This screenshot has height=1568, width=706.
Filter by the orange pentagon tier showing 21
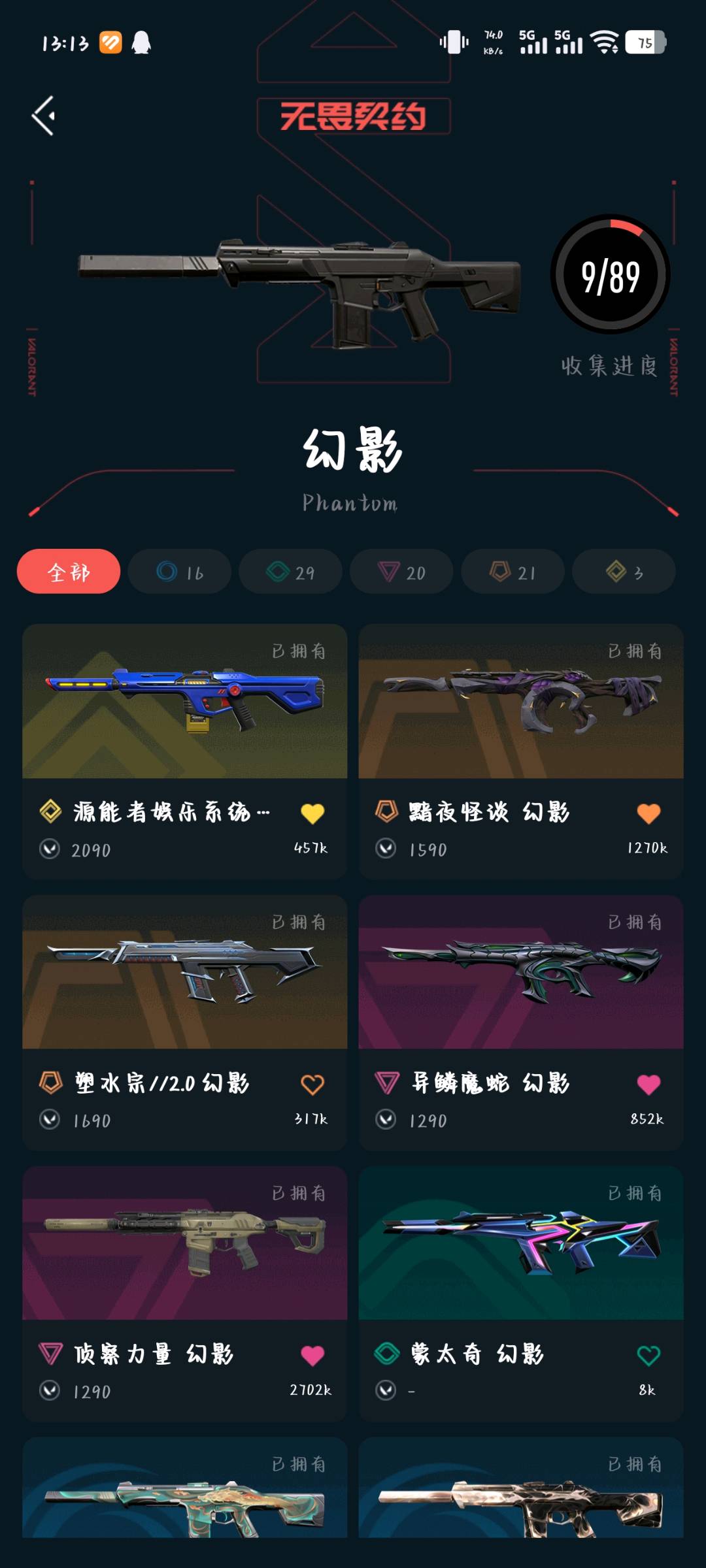tap(513, 572)
